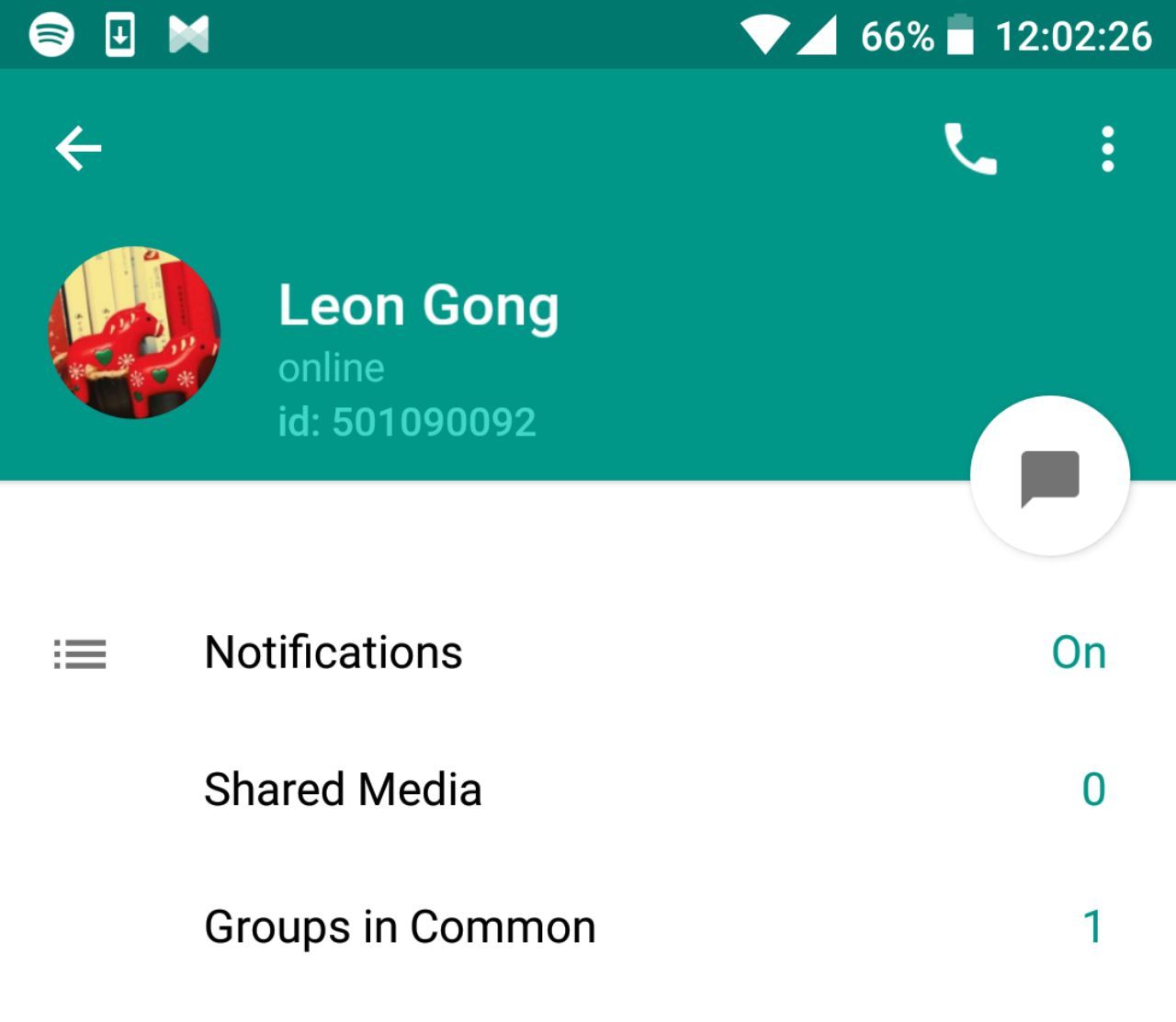Go back using the arrow icon
The image size is (1176, 1022).
click(x=78, y=149)
